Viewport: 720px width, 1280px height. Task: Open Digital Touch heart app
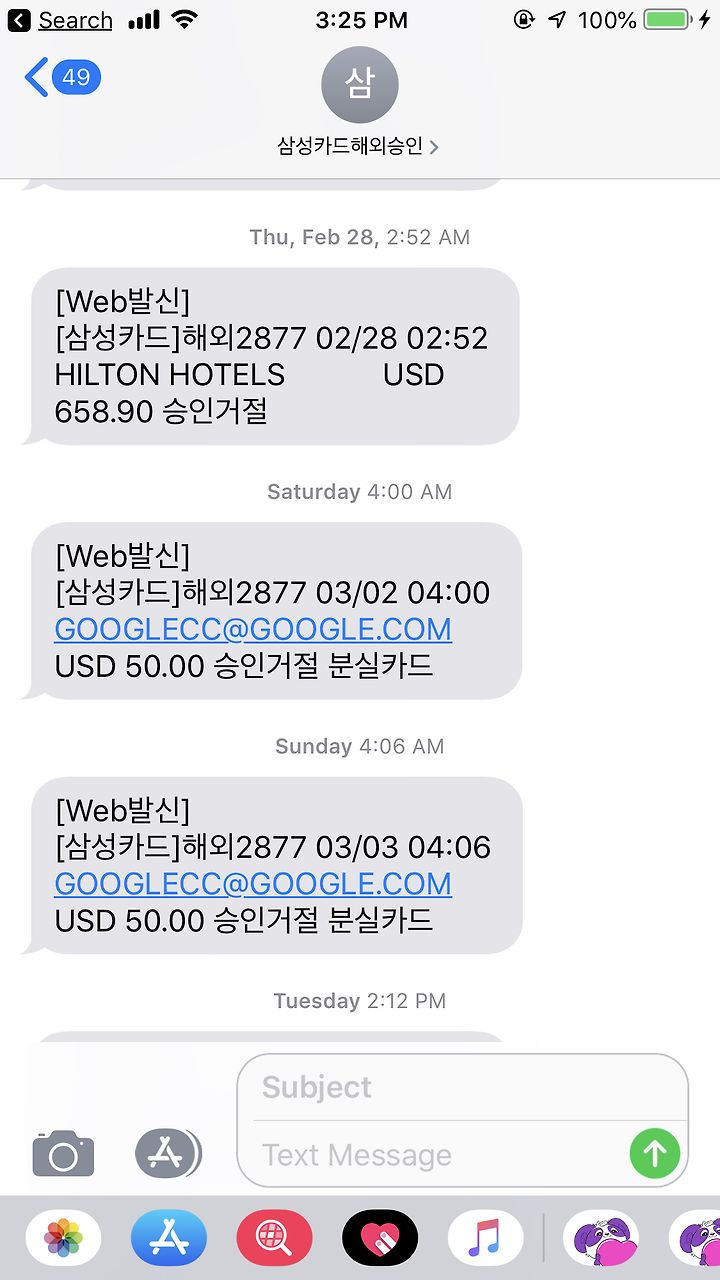point(380,1238)
